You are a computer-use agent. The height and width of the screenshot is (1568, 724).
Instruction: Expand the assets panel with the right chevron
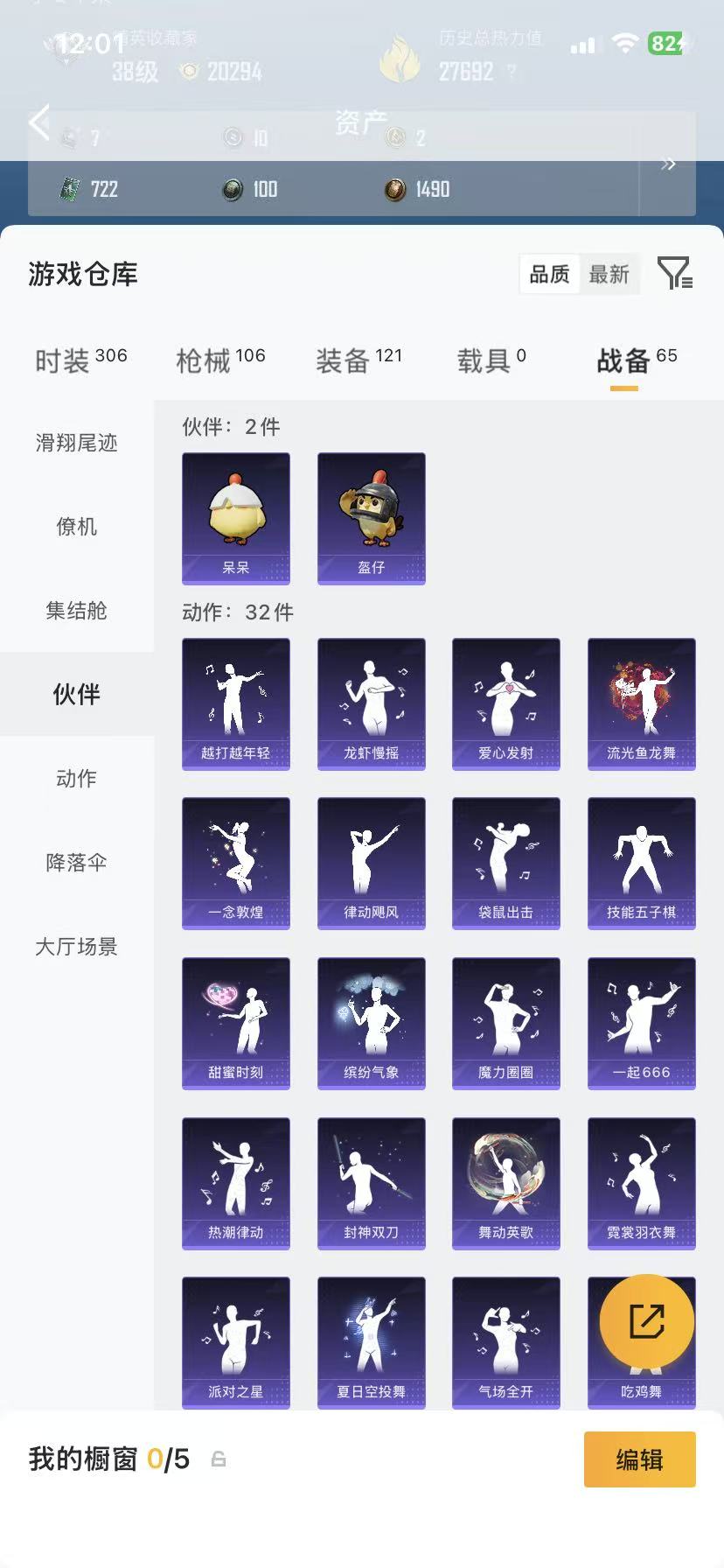[669, 164]
